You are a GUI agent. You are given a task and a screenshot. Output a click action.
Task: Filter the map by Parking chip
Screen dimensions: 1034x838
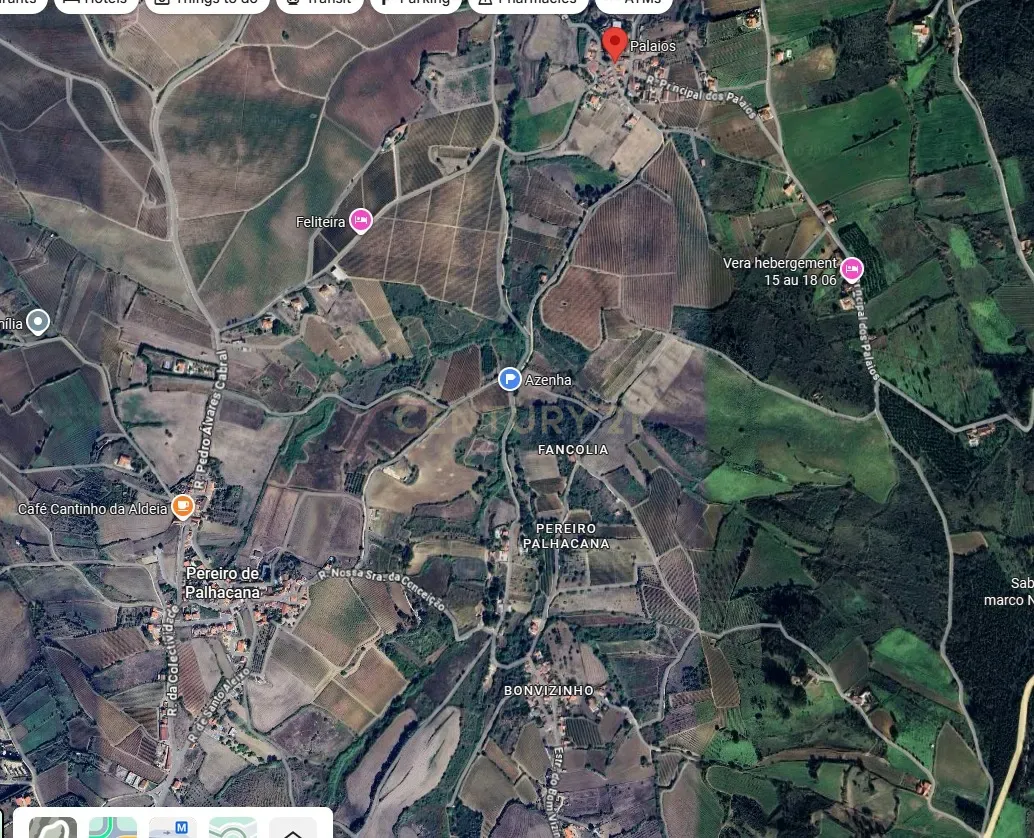tap(416, 3)
